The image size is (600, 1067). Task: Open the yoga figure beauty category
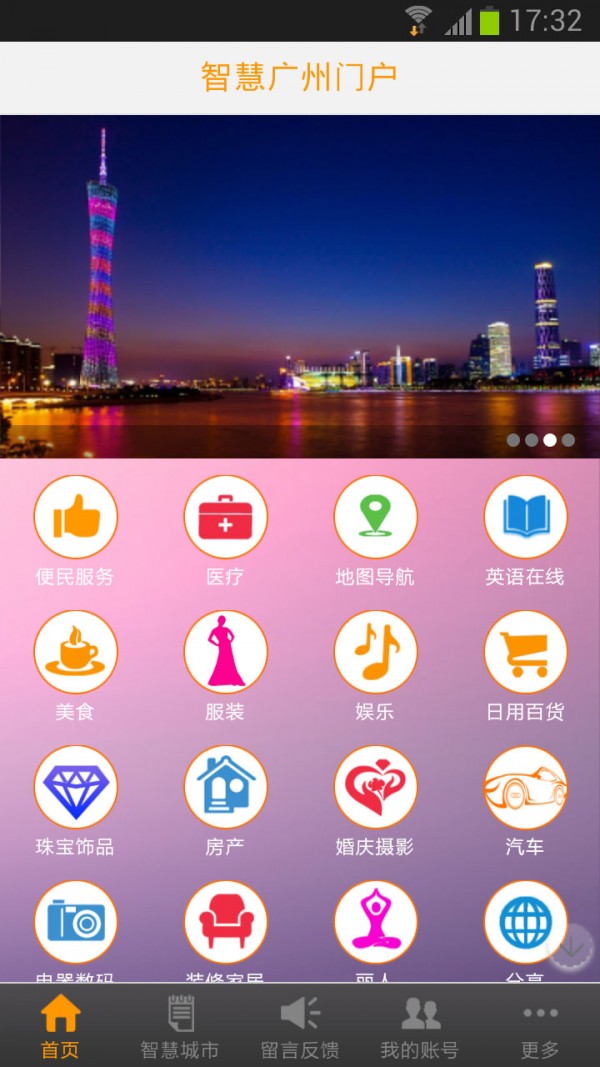[x=375, y=922]
